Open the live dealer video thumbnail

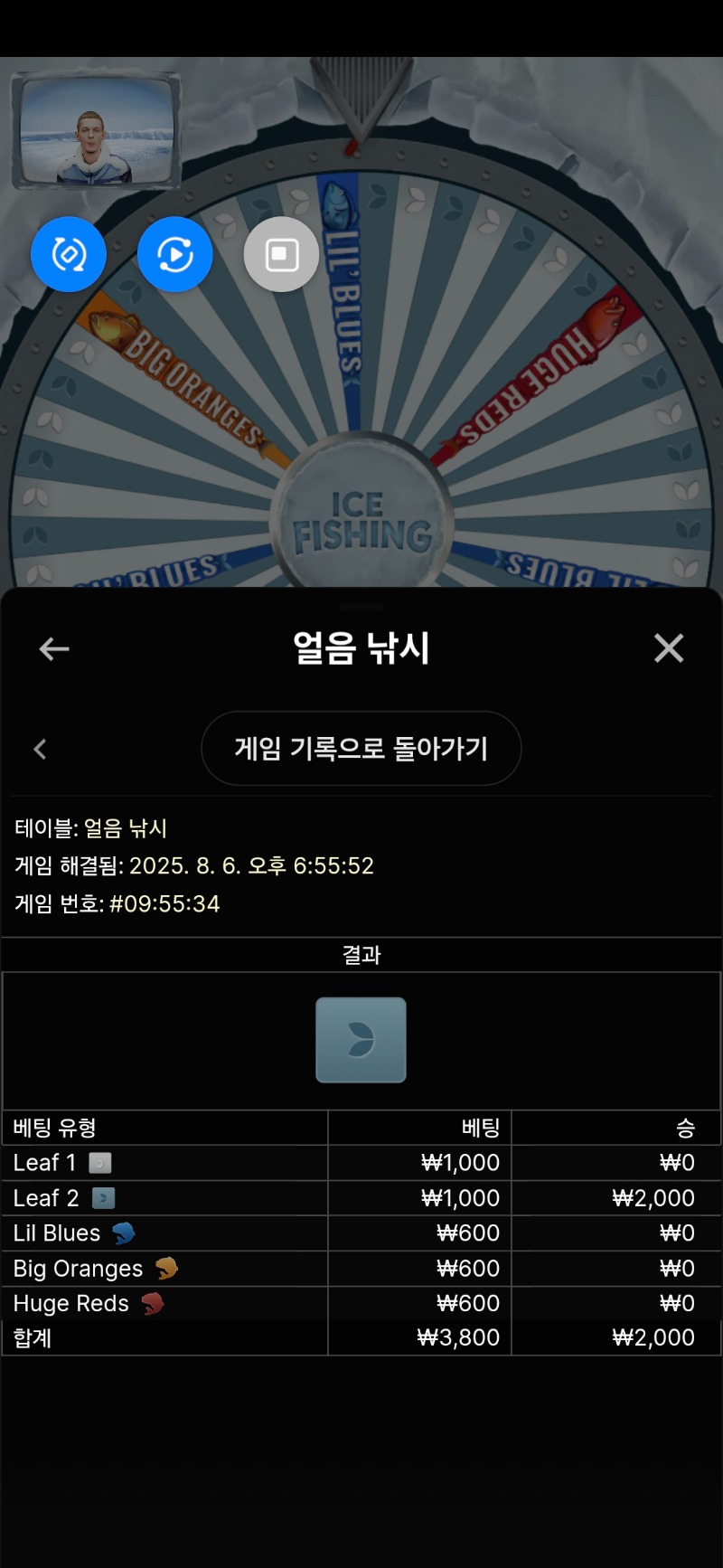tap(97, 132)
